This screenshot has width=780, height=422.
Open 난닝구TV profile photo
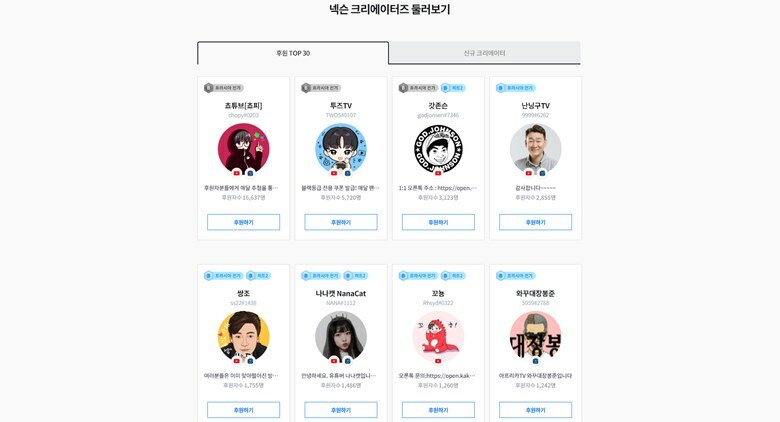(535, 148)
